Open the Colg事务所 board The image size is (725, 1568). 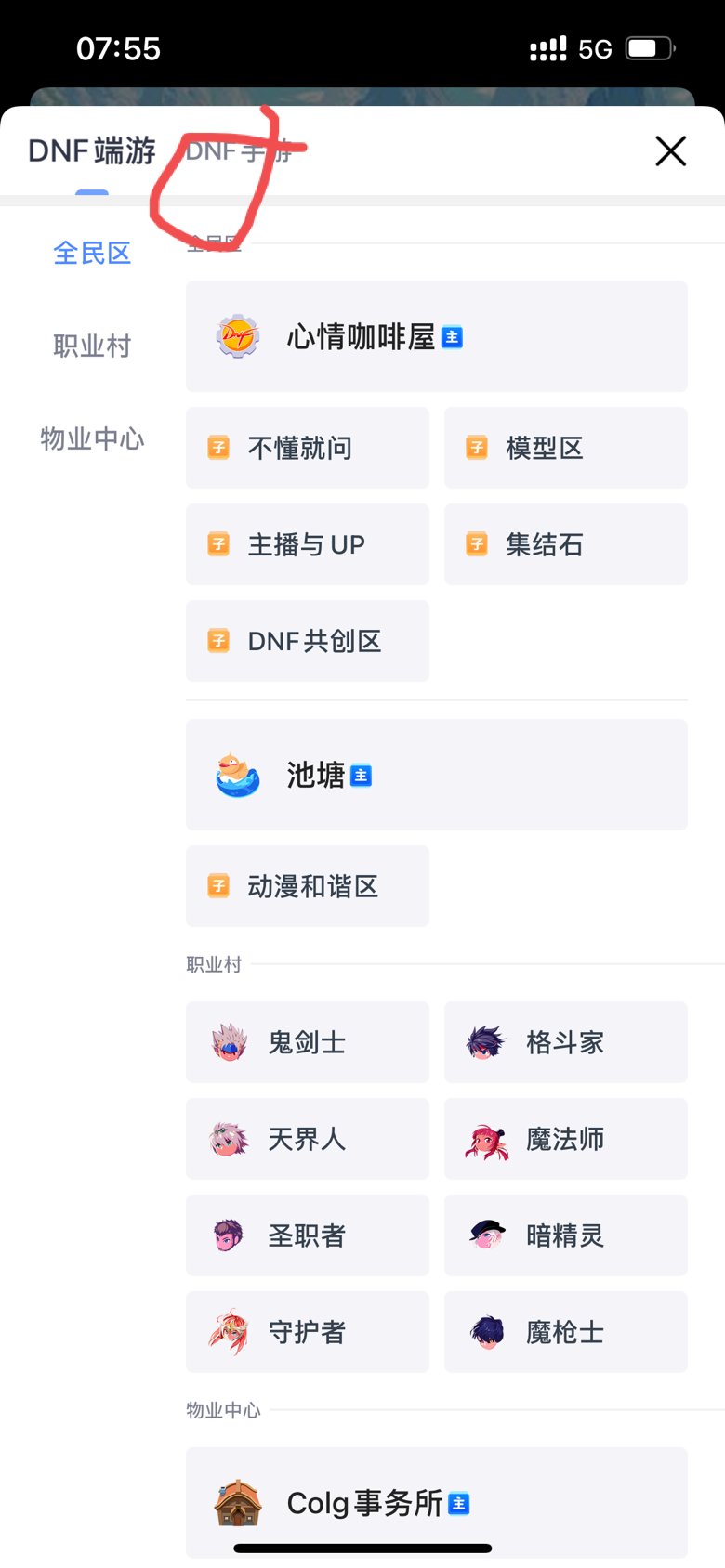437,1503
